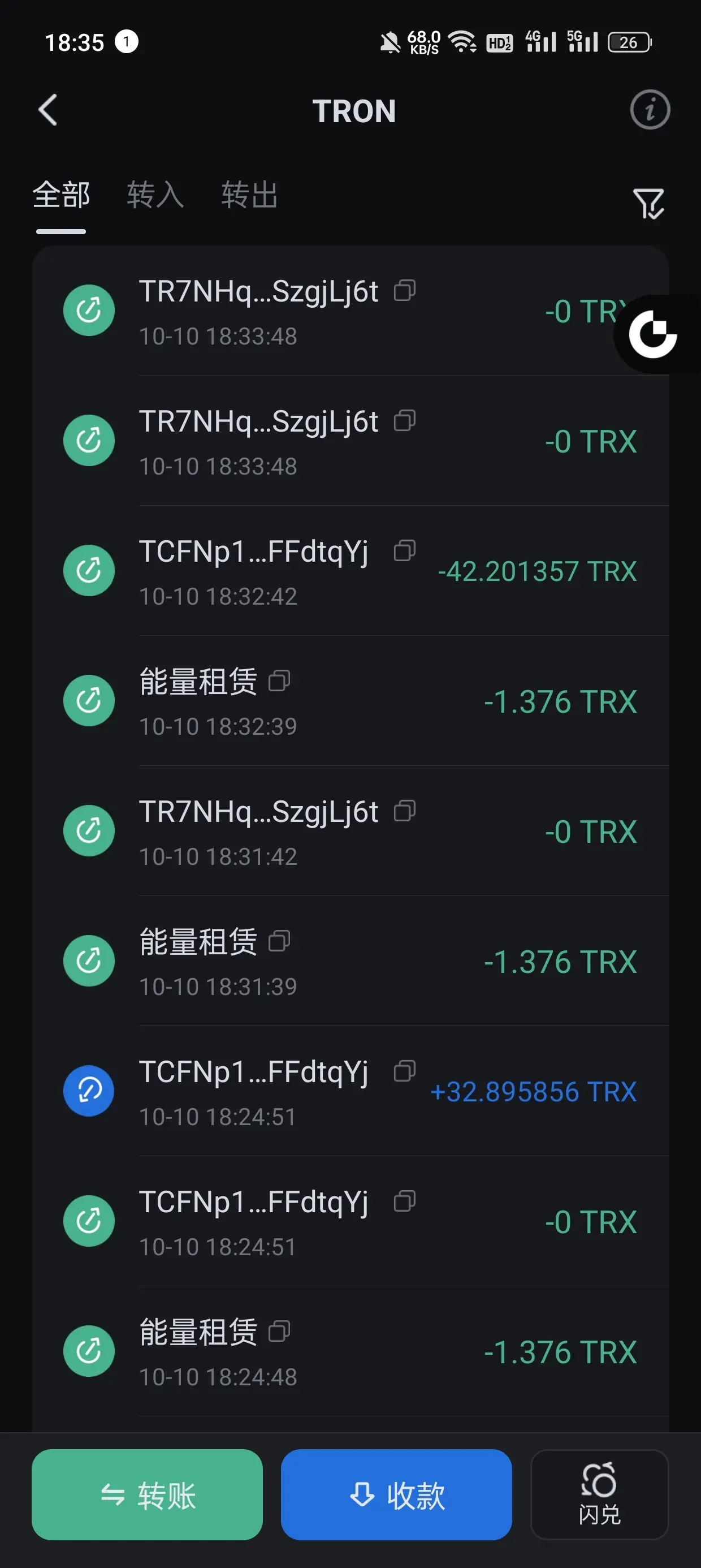Image resolution: width=701 pixels, height=1568 pixels.
Task: Open the 能量租赁 entry at 18:31:39
Action: pyautogui.click(x=350, y=961)
